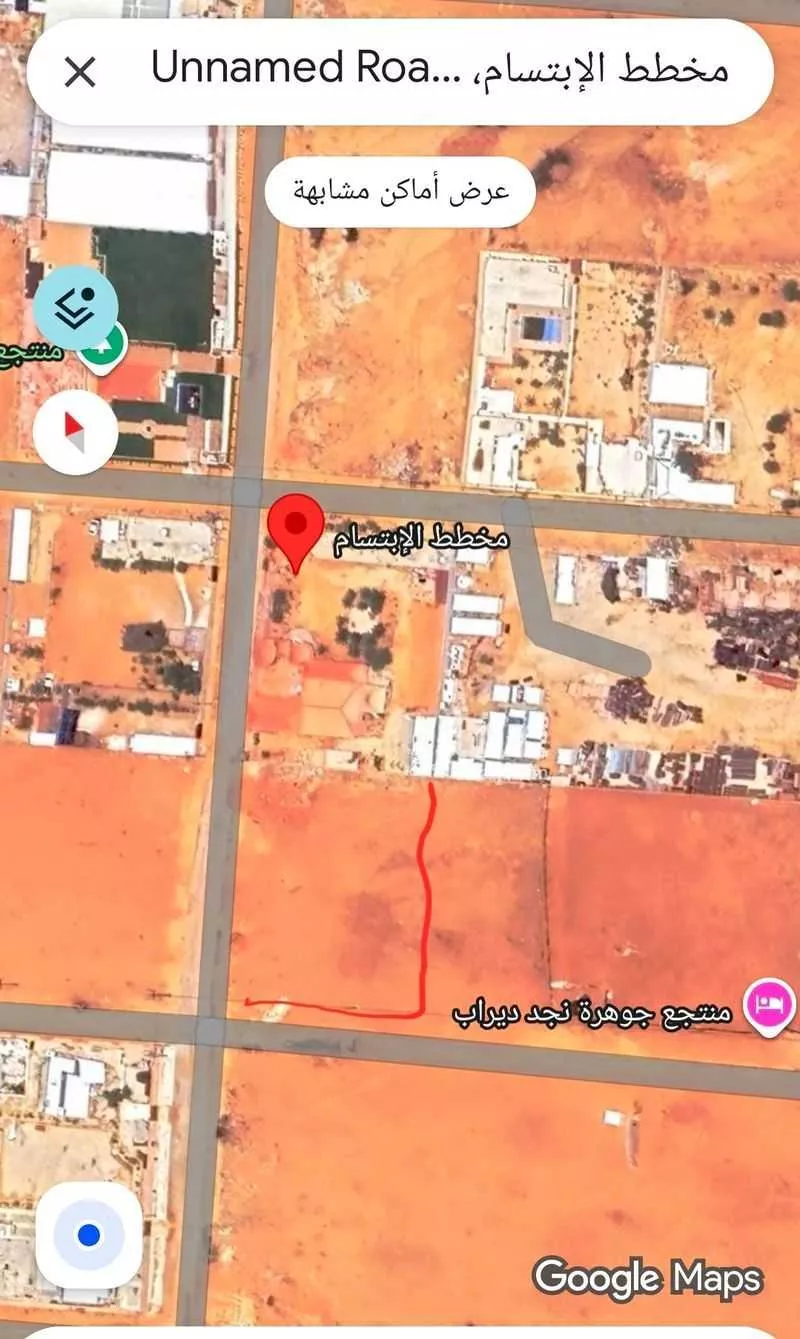Tap the عرض أماكن مشابهة chip

coord(400,191)
